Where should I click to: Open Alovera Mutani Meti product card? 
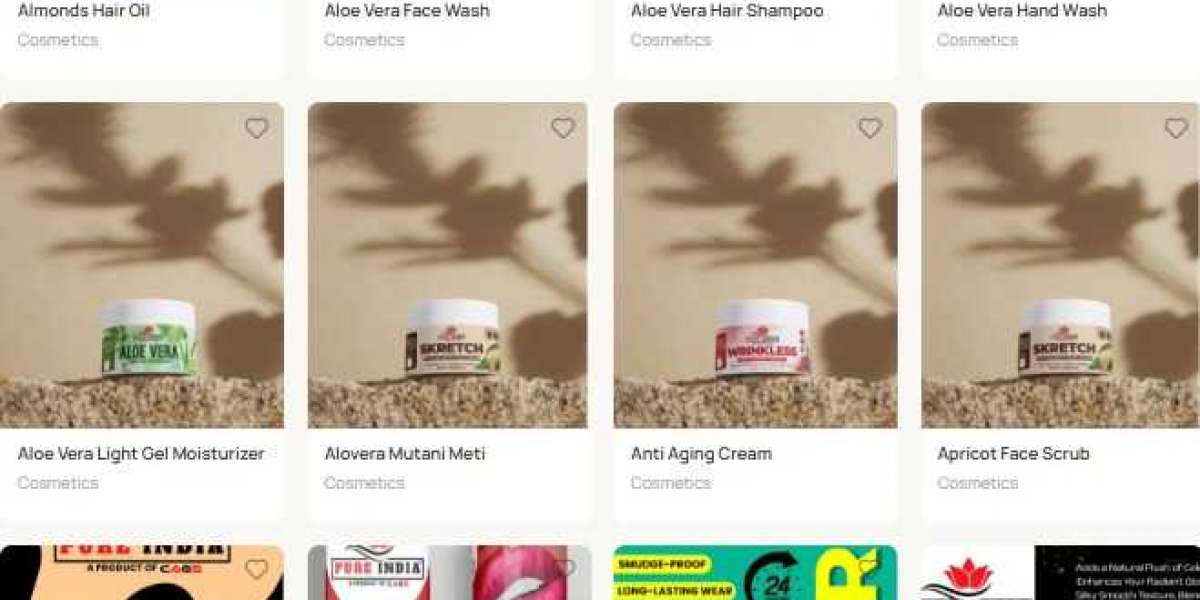coord(404,453)
